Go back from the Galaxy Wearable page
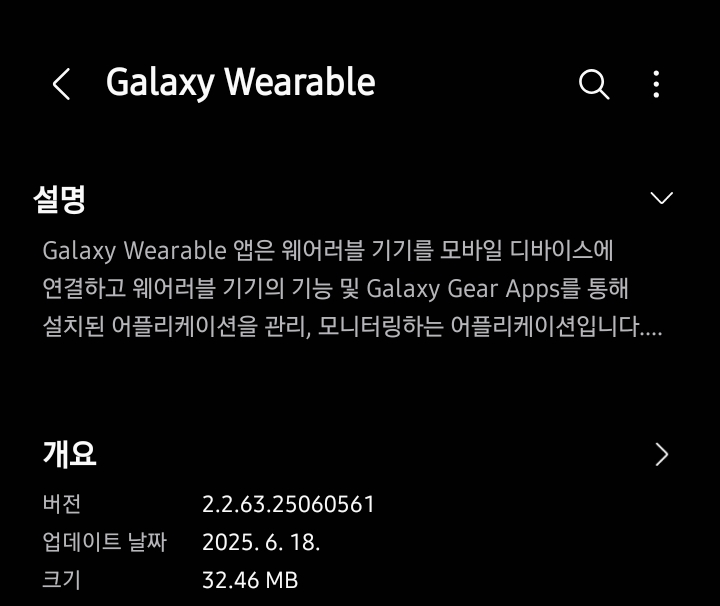720x606 pixels. pyautogui.click(x=61, y=84)
